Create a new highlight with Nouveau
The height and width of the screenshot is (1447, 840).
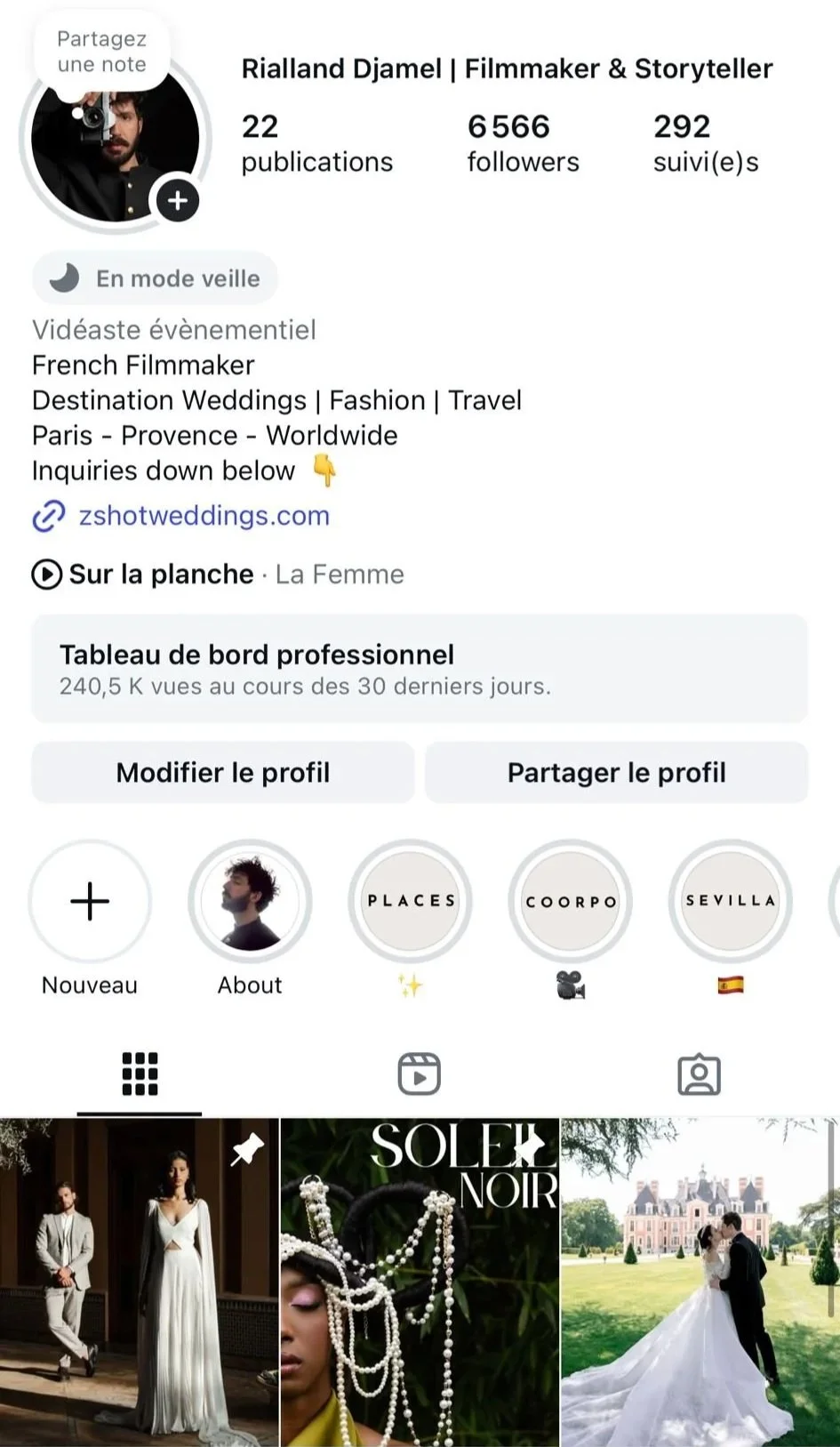point(90,902)
